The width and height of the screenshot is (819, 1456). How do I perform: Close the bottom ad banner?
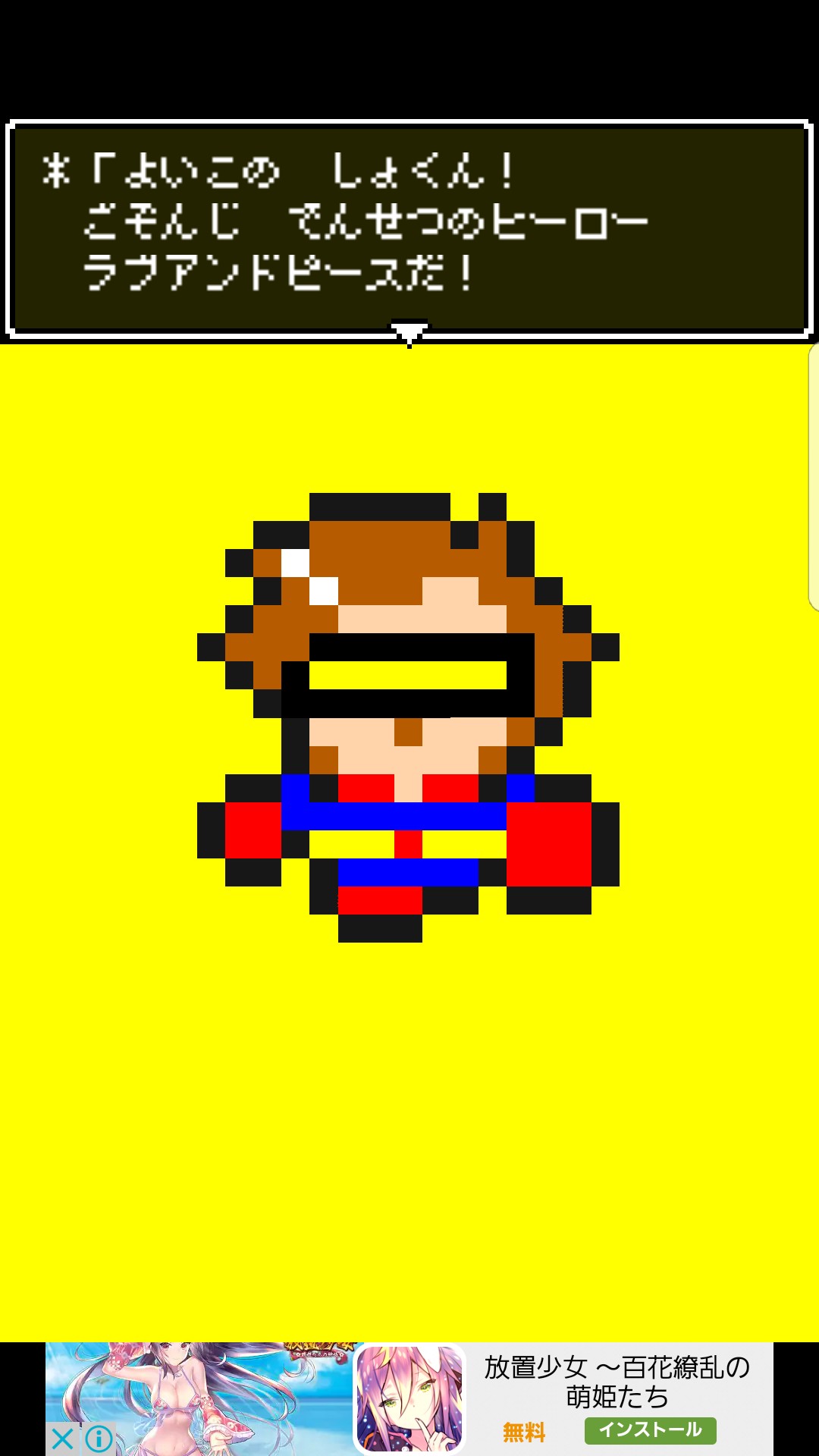click(62, 1439)
